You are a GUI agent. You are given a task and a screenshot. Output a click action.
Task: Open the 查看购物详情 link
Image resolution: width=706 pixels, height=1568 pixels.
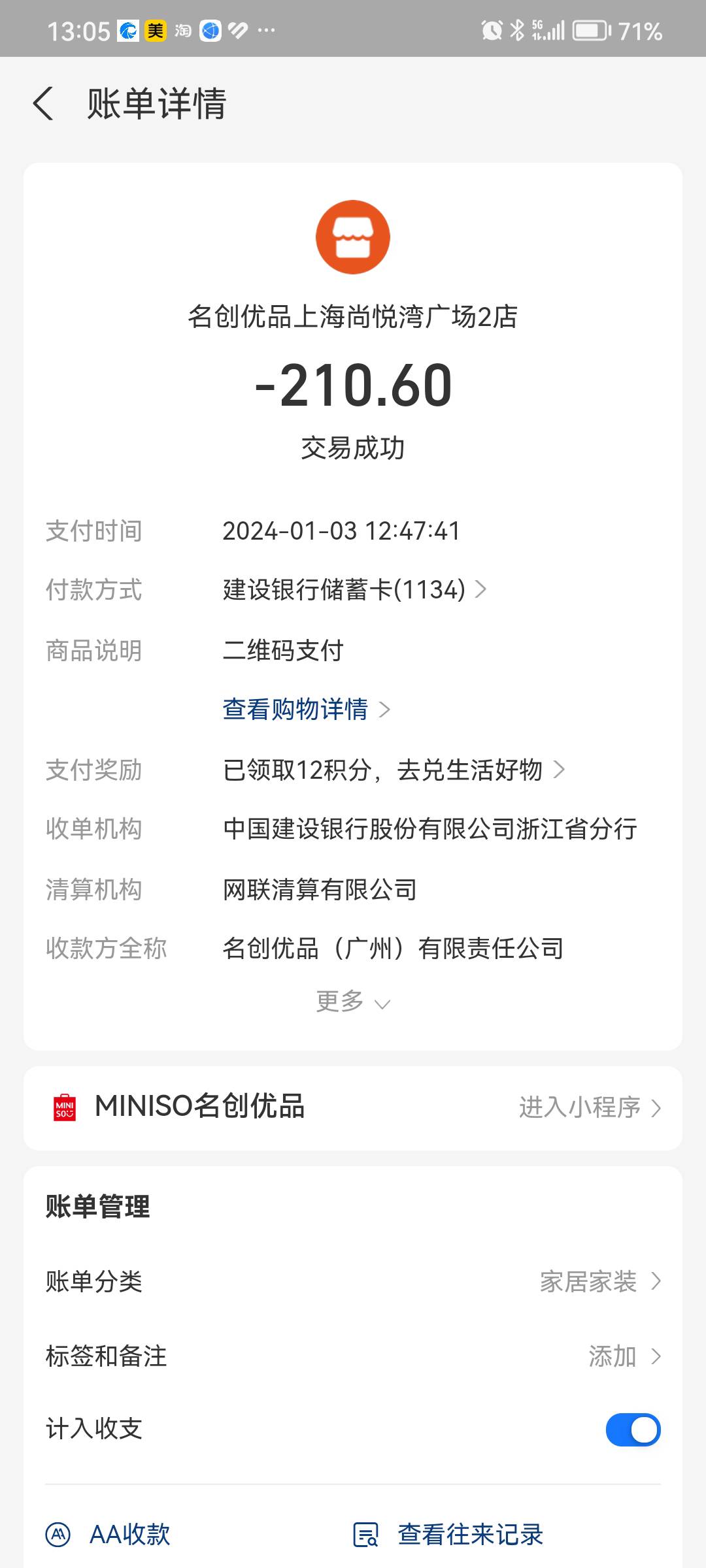coord(306,709)
